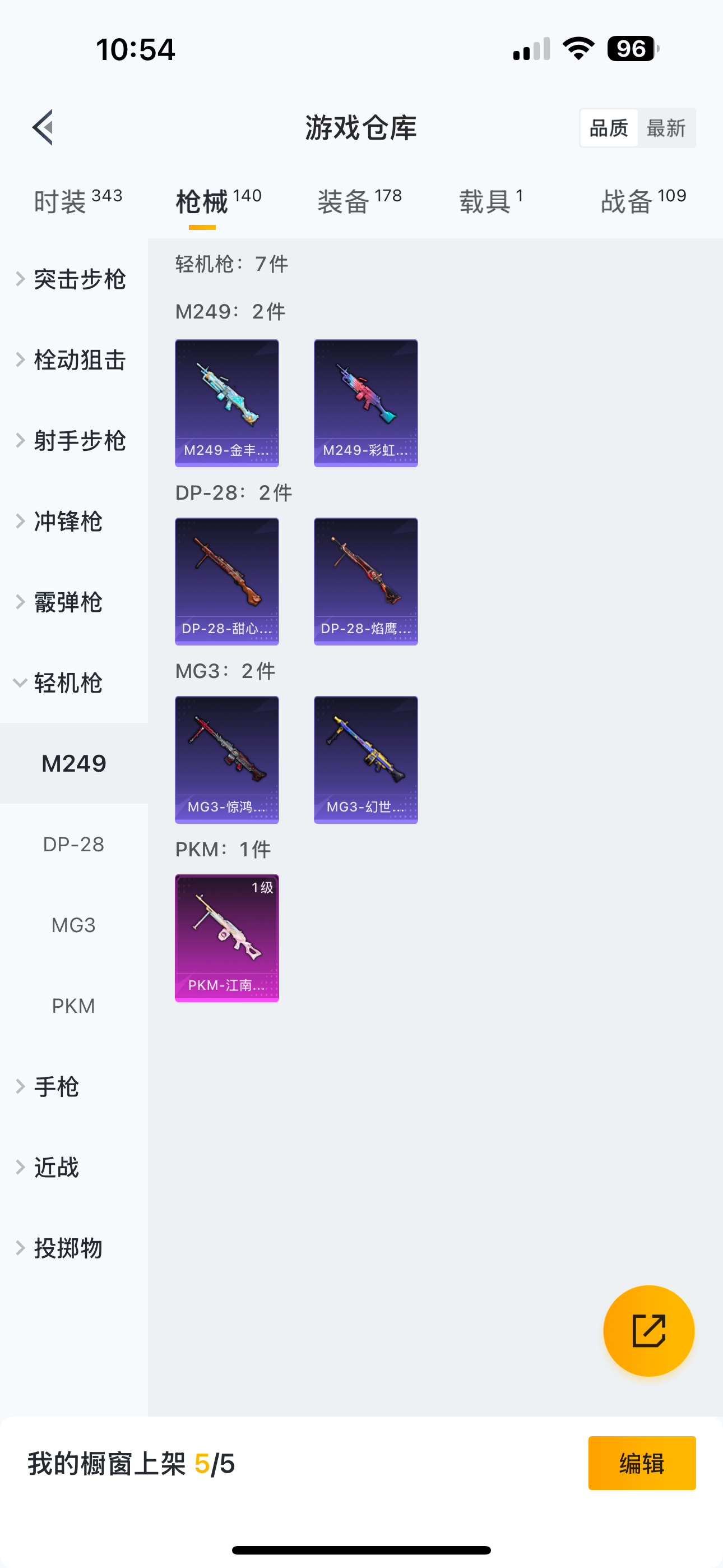723x1568 pixels.
Task: Switch to the 载具 tab
Action: click(x=490, y=201)
